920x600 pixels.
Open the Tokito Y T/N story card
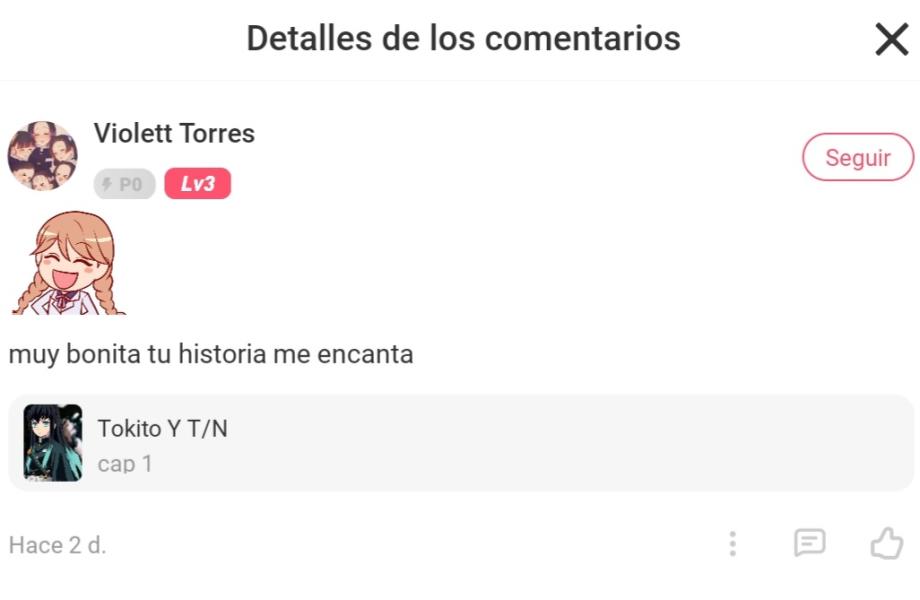tap(460, 443)
